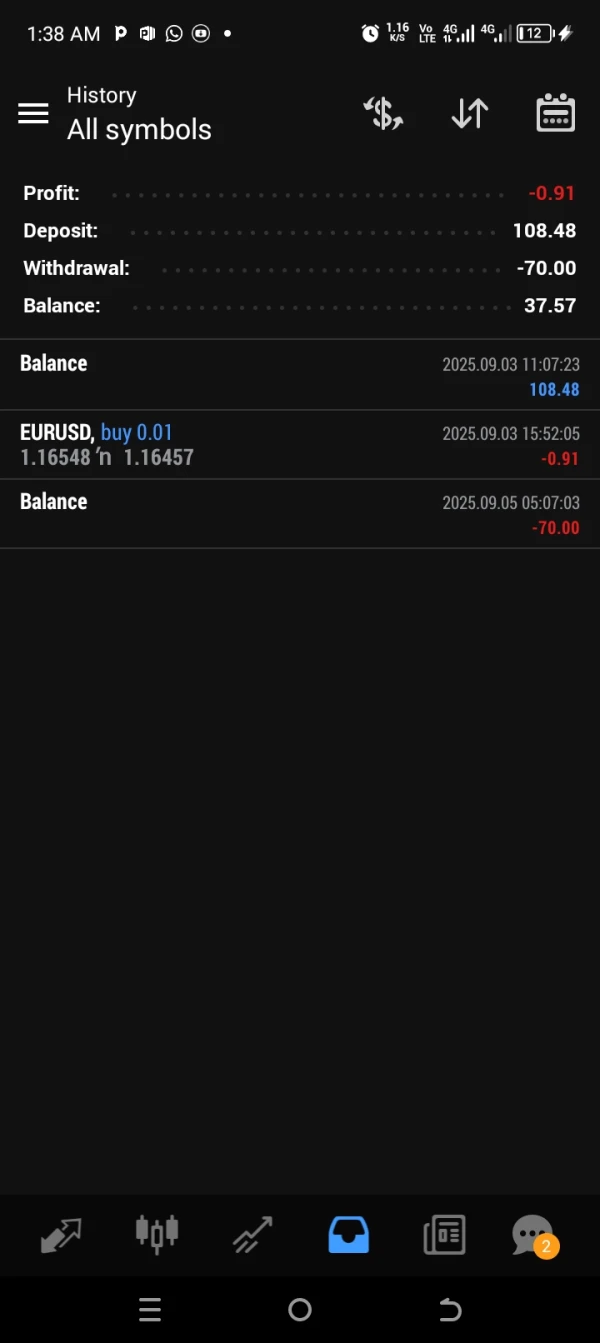Change history sort order
This screenshot has width=600, height=1343.
pos(469,113)
